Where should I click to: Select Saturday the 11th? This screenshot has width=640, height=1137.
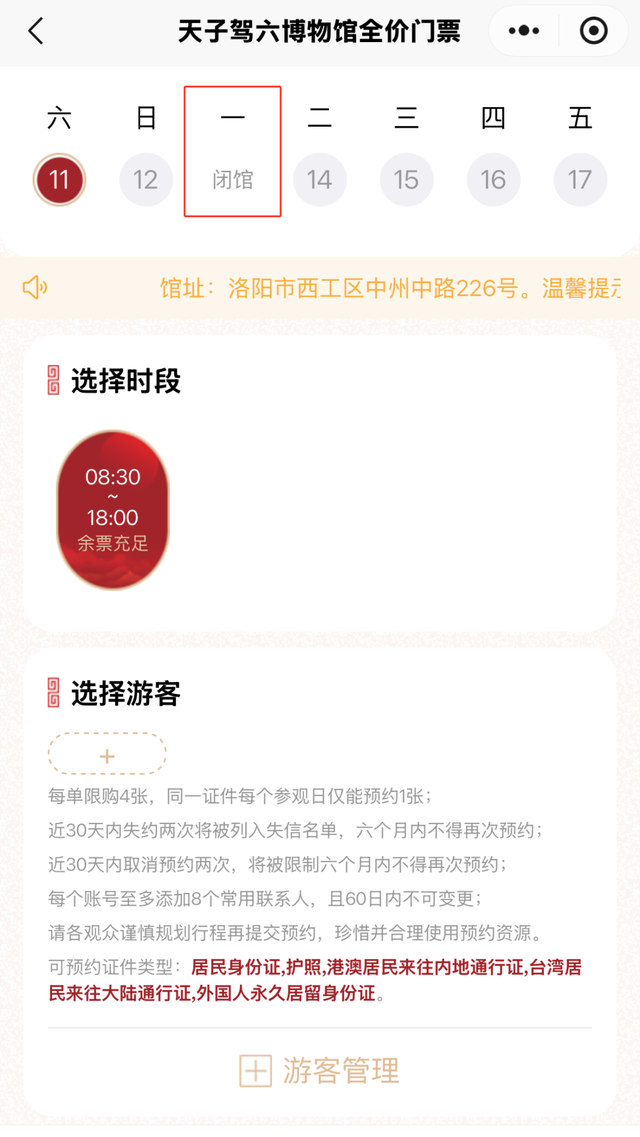click(59, 180)
